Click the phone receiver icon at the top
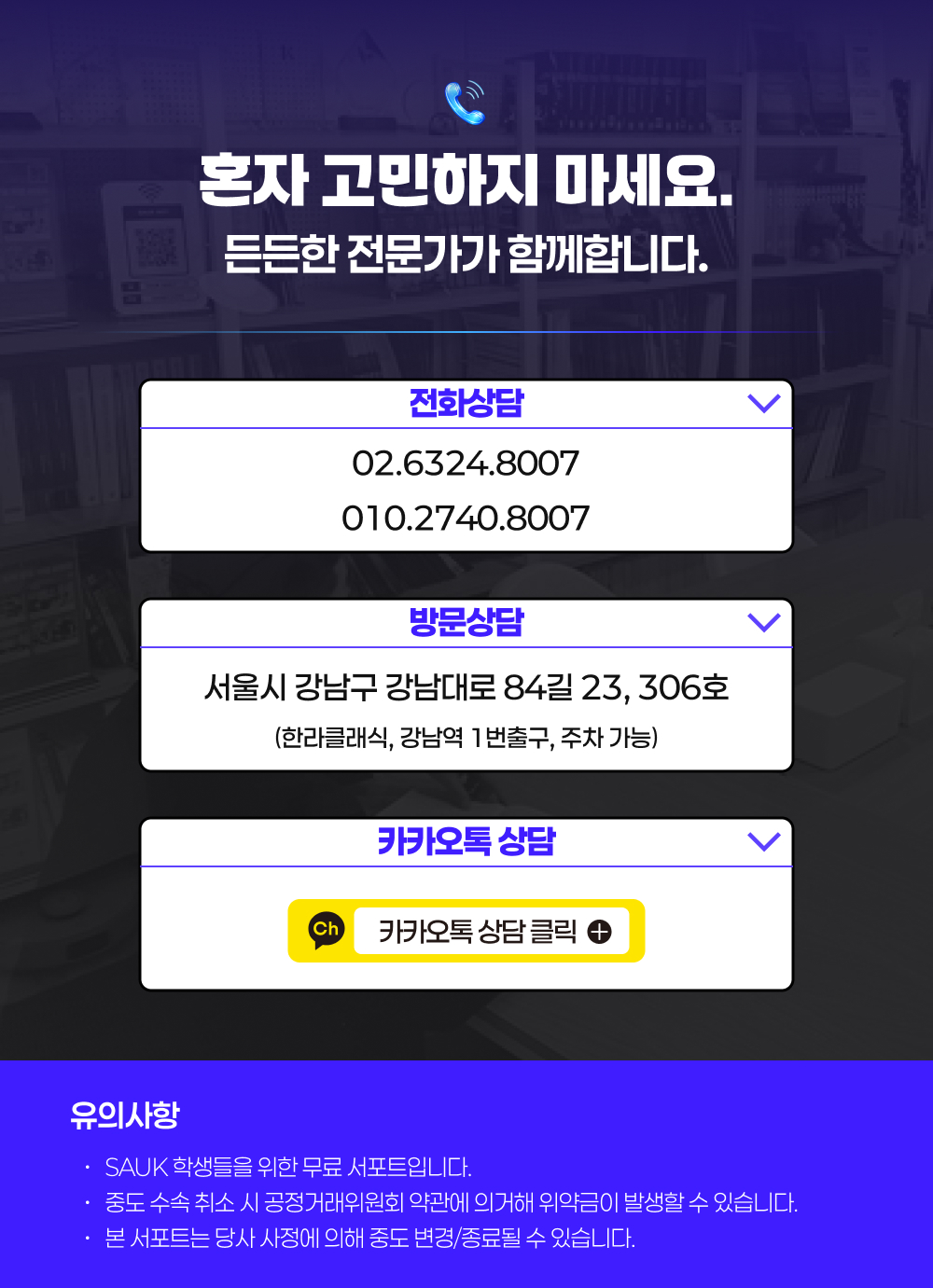 pyautogui.click(x=466, y=104)
